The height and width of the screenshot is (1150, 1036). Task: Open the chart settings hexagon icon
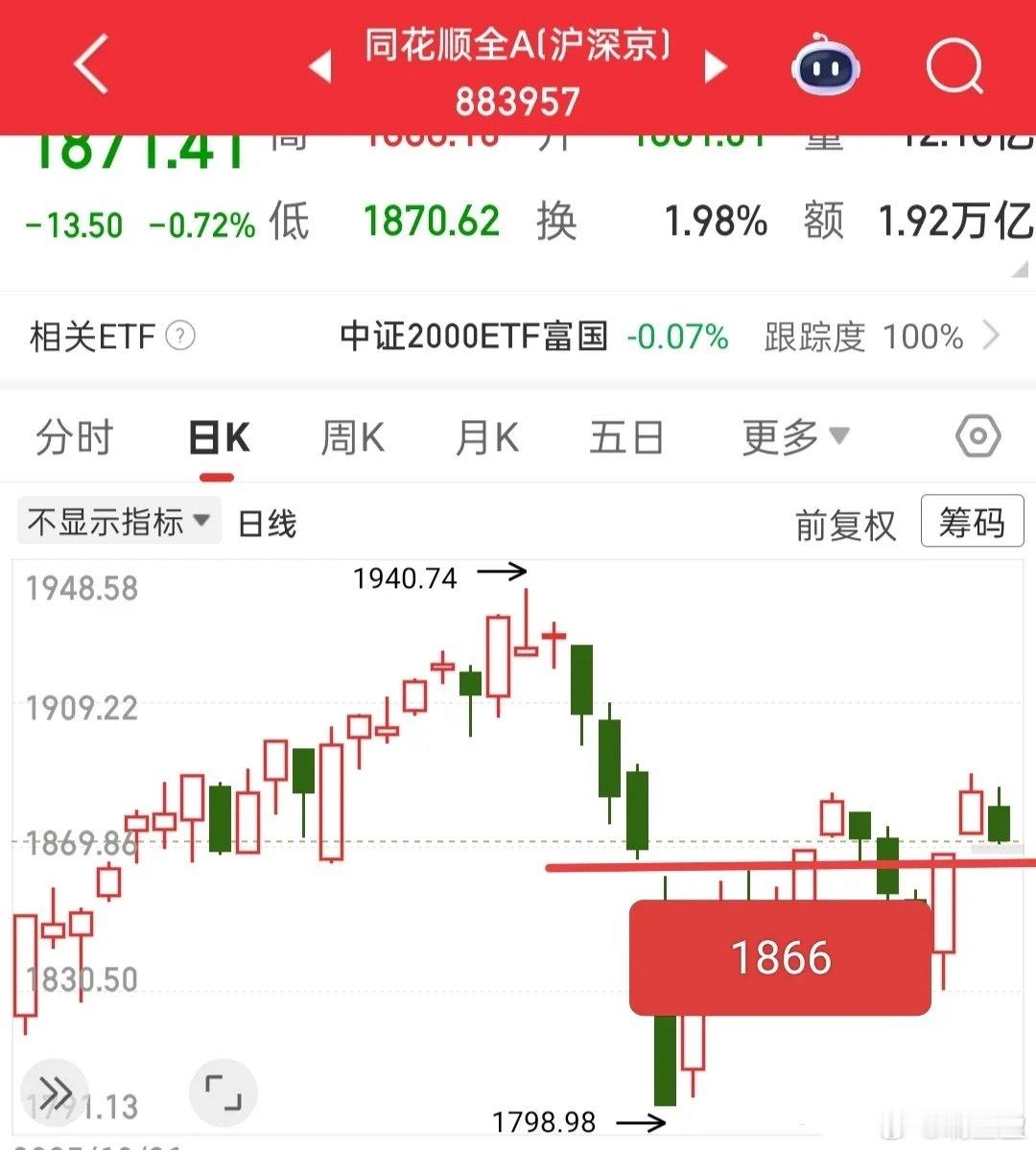977,436
